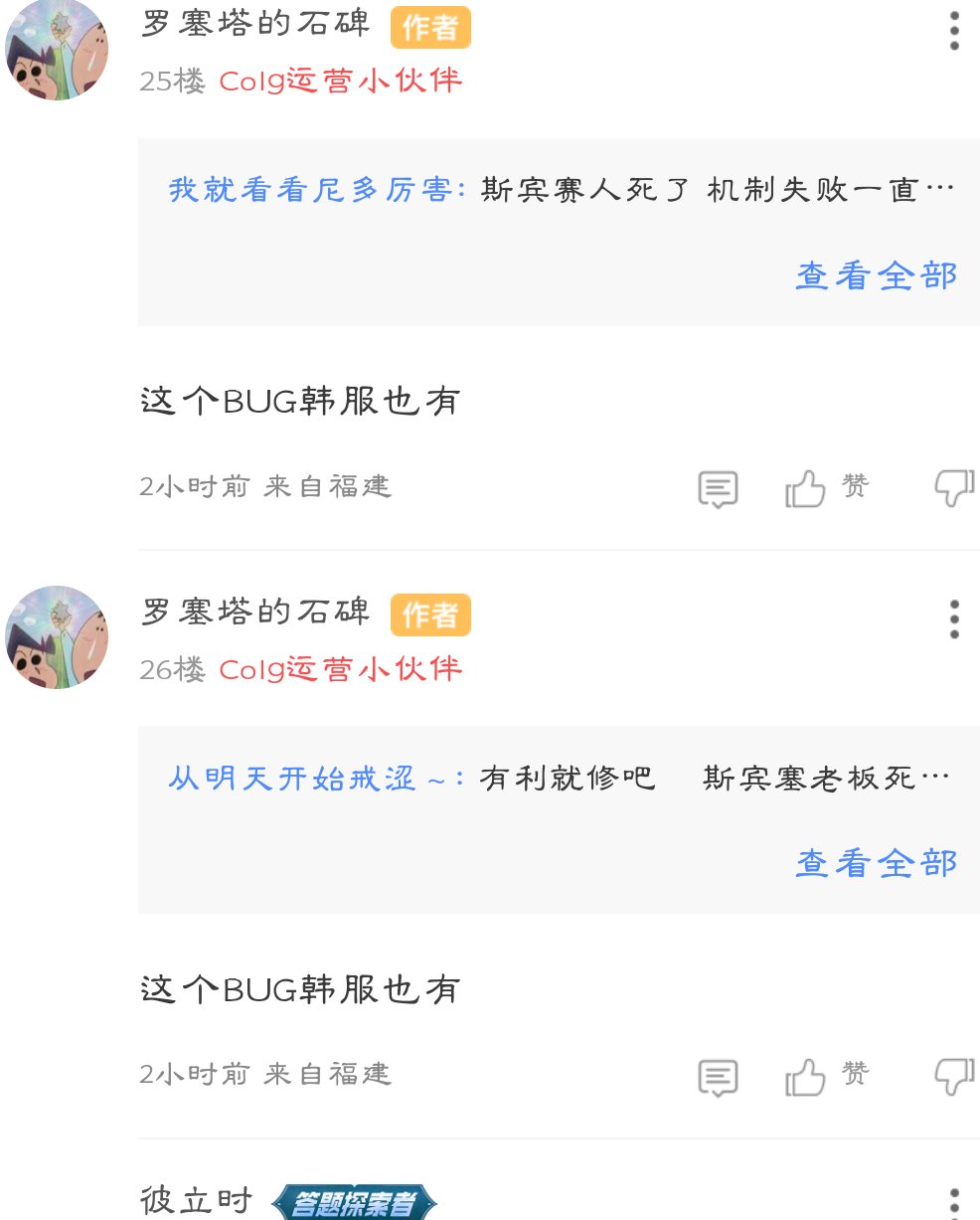Like the 25楼 comment
The image size is (980, 1220).
tap(806, 489)
